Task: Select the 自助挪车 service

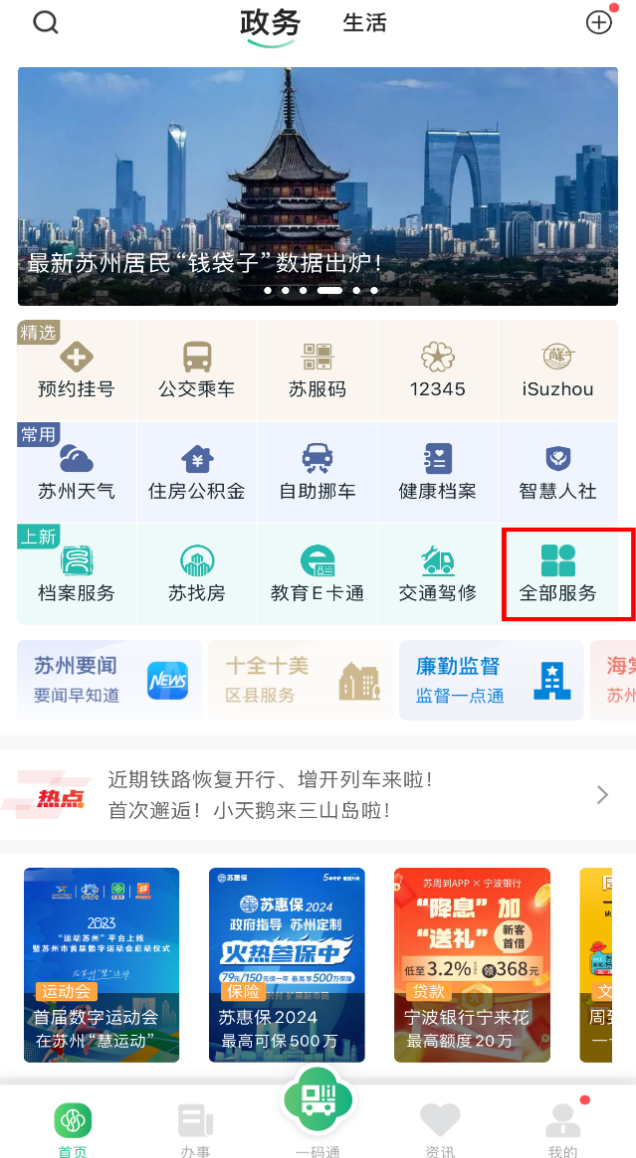Action: [317, 472]
